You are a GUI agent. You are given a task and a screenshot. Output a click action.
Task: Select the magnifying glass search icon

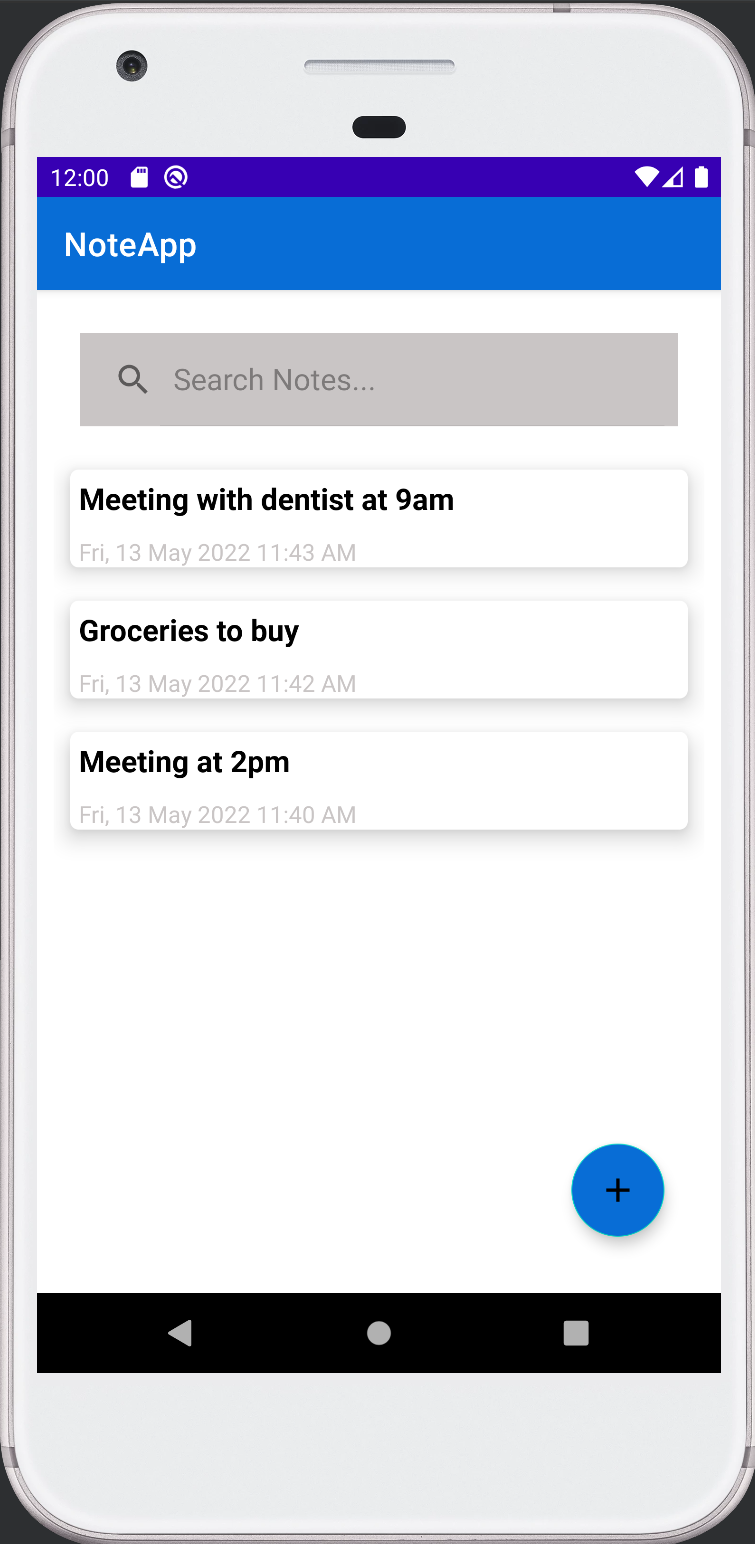tap(133, 380)
